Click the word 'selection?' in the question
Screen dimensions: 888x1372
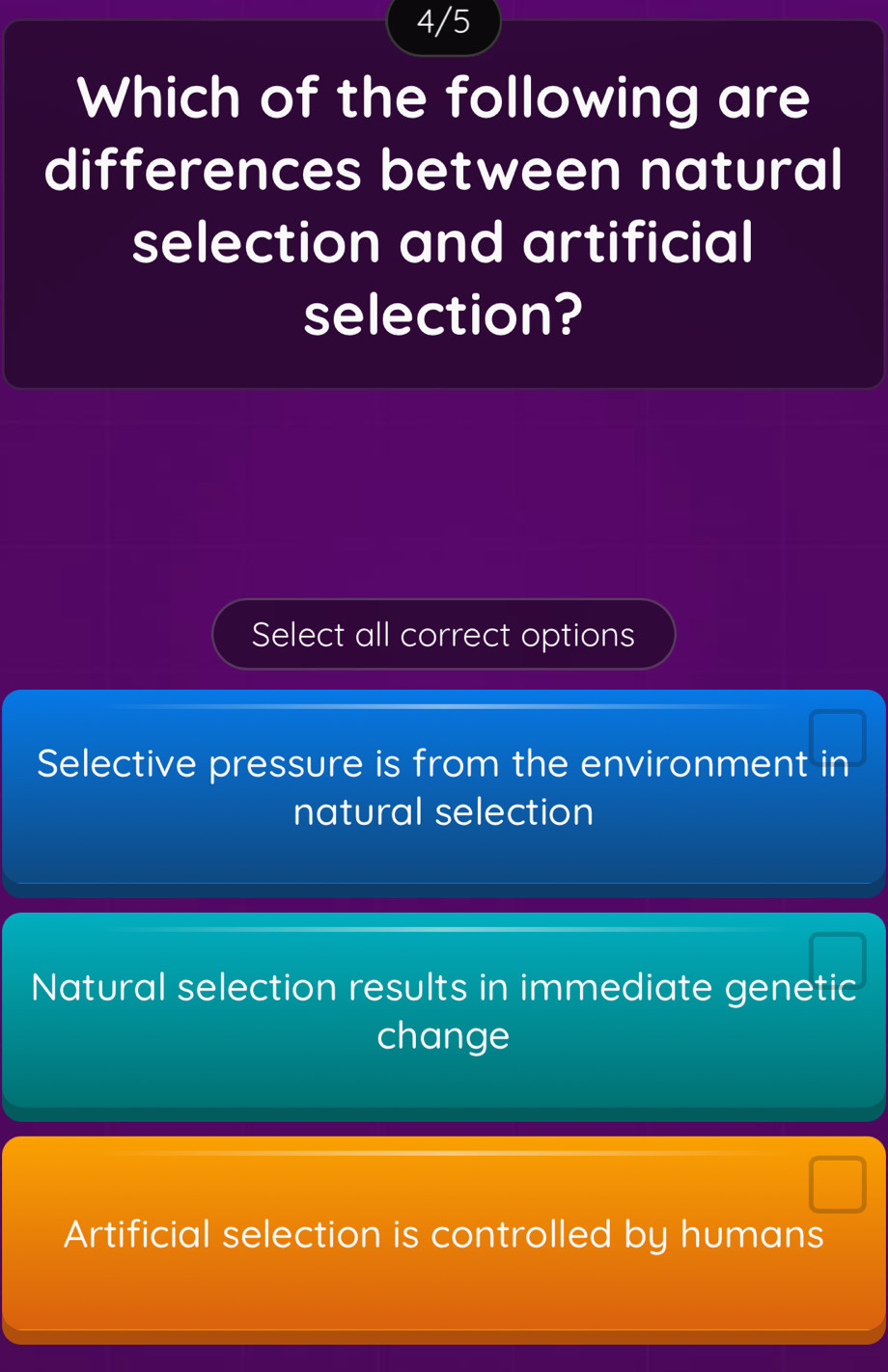pos(443,314)
